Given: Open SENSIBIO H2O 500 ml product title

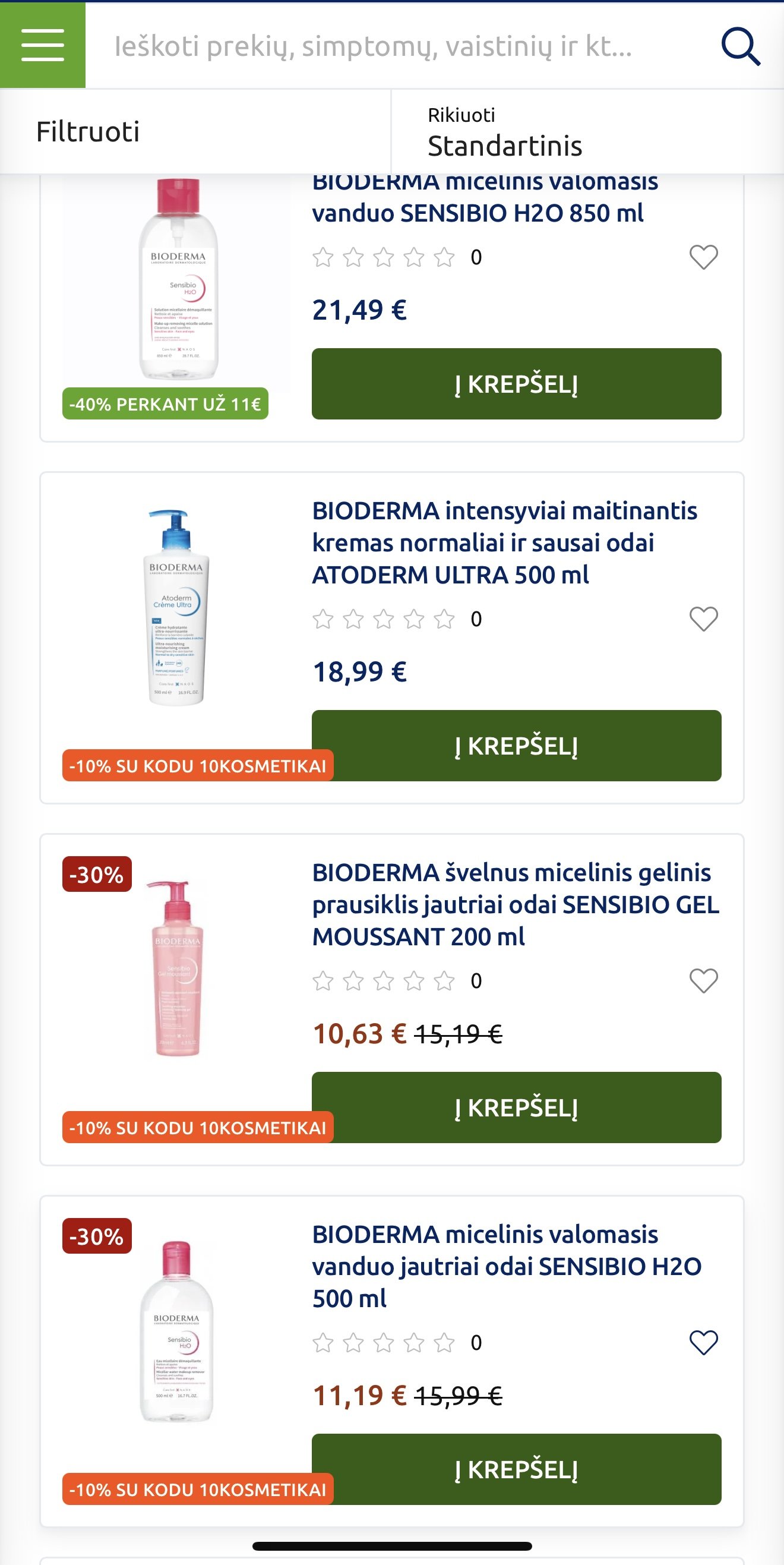Looking at the screenshot, I should (507, 1267).
